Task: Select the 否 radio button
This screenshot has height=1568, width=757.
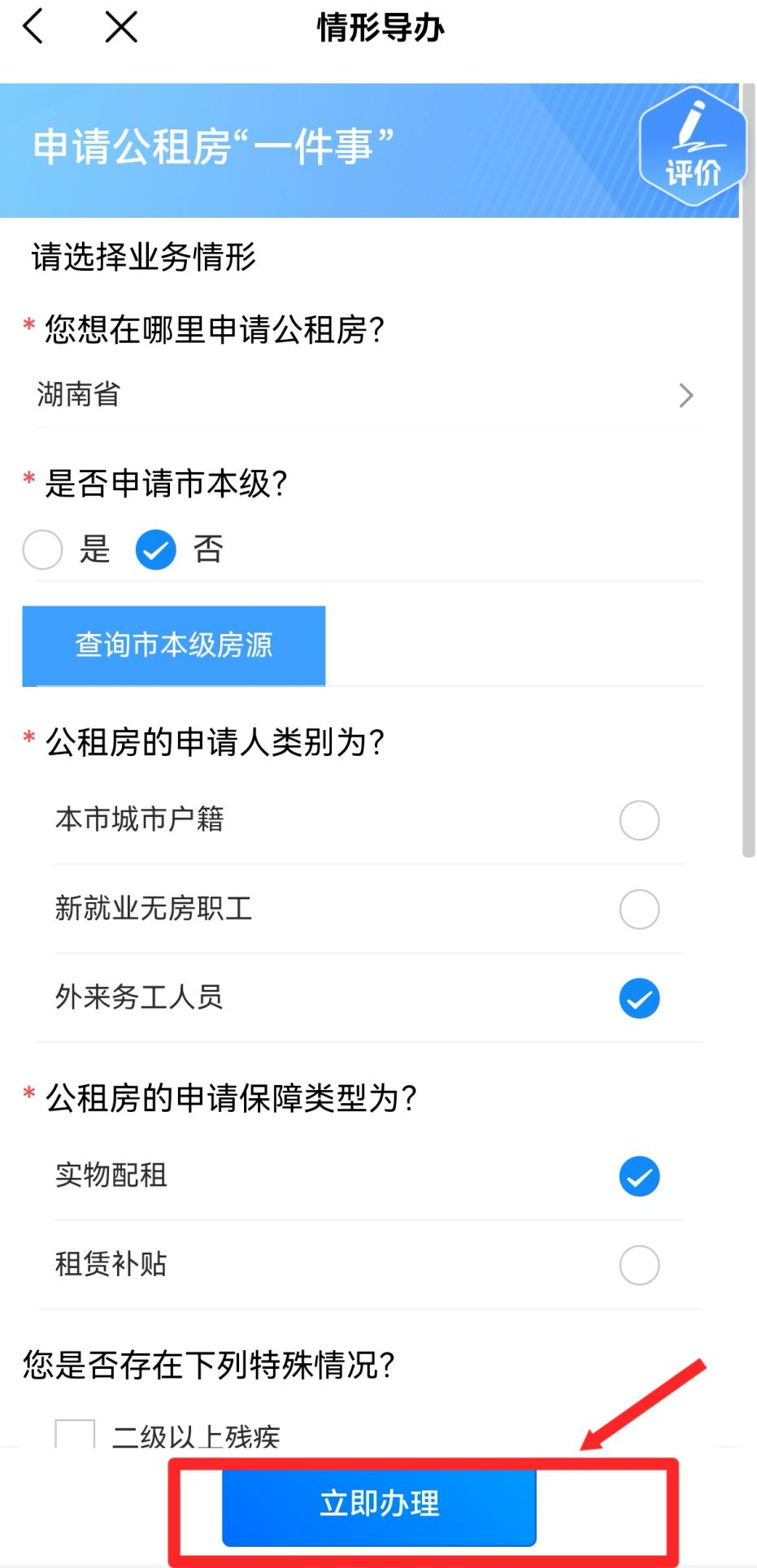Action: (155, 549)
